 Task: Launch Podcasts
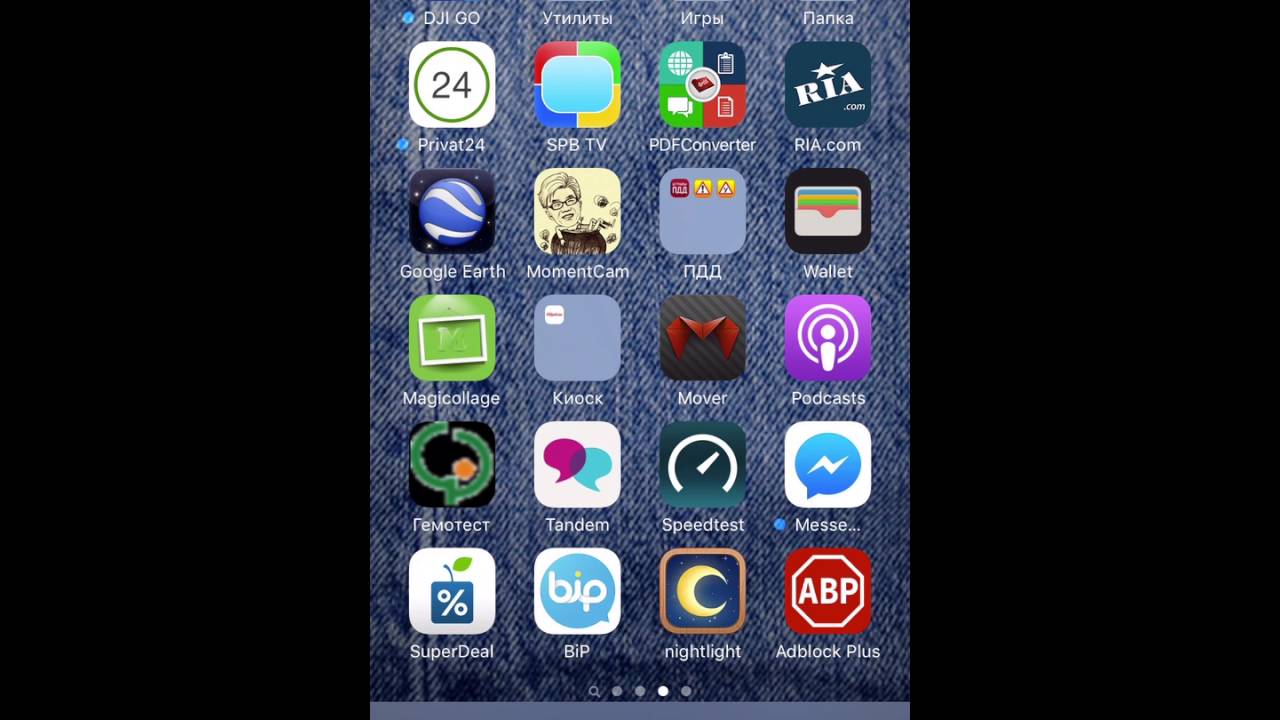pyautogui.click(x=828, y=338)
